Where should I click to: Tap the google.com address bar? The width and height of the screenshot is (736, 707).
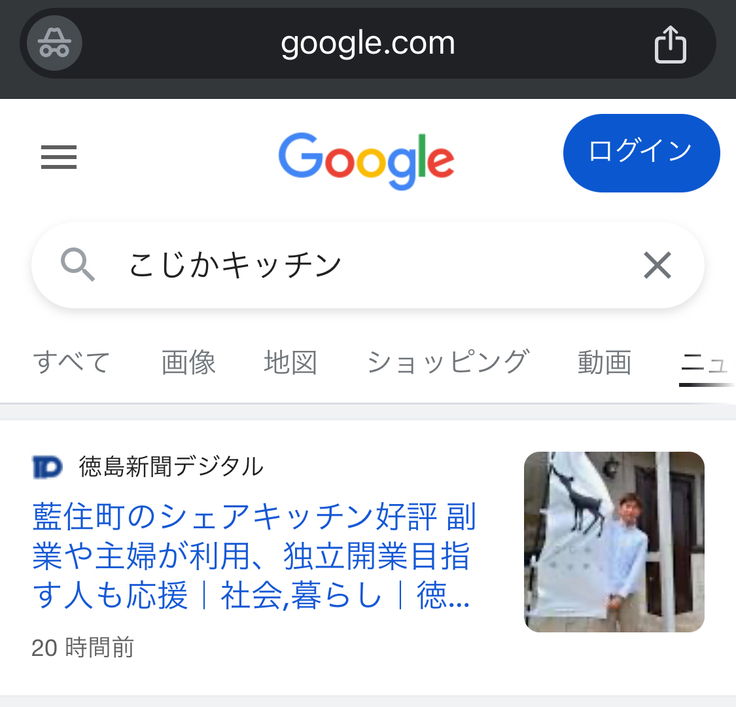[368, 44]
